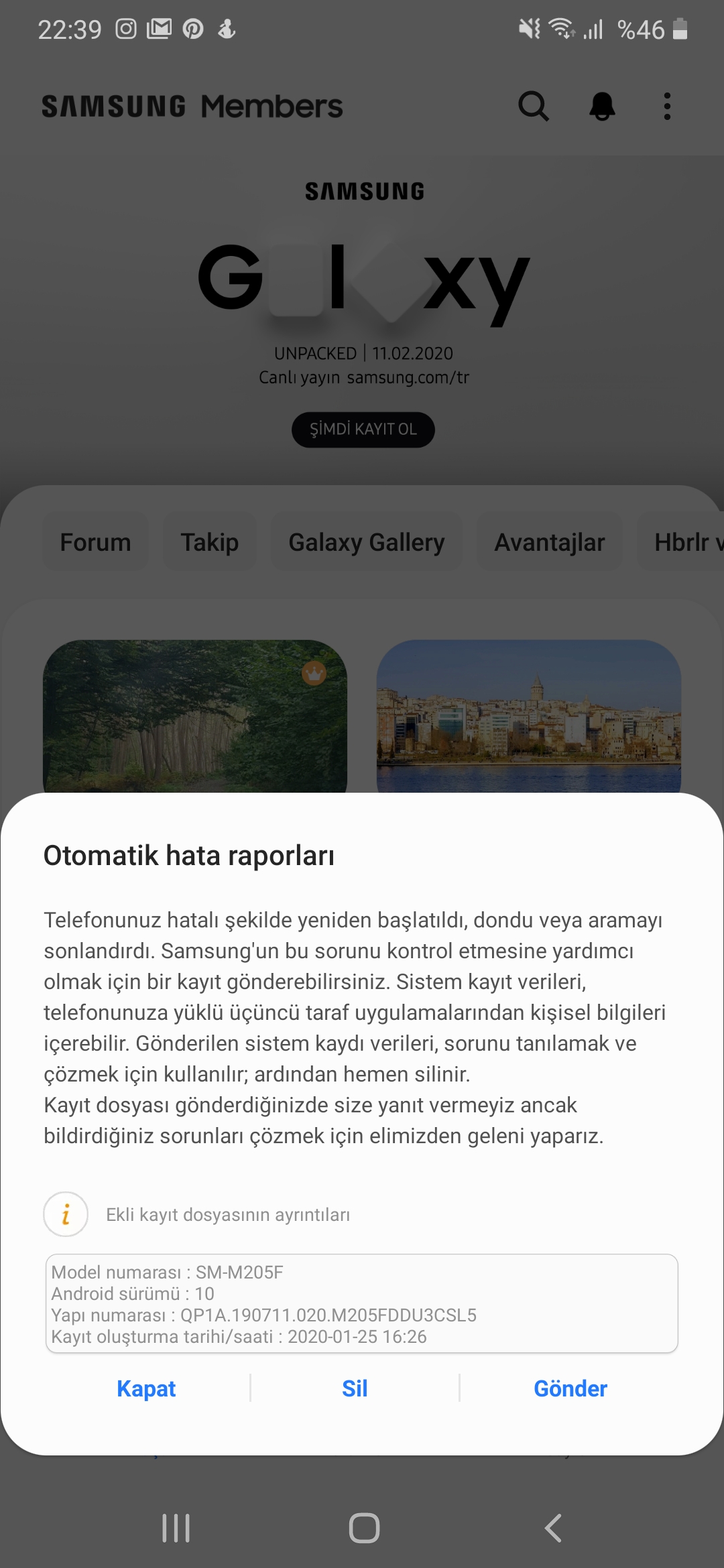This screenshot has width=724, height=1568.
Task: Delete the log with Sil
Action: pos(355,1388)
